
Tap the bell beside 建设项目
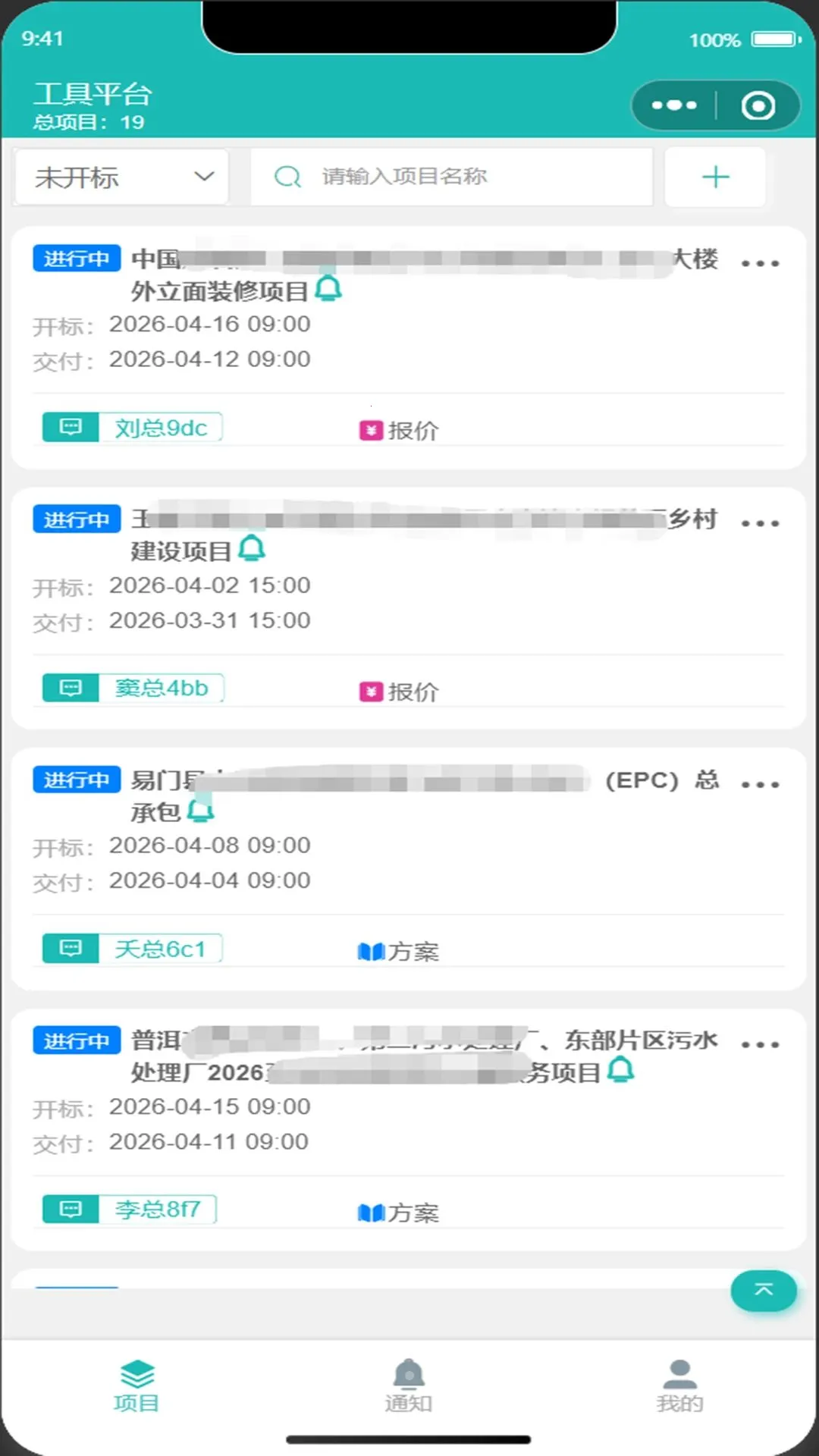click(x=252, y=548)
